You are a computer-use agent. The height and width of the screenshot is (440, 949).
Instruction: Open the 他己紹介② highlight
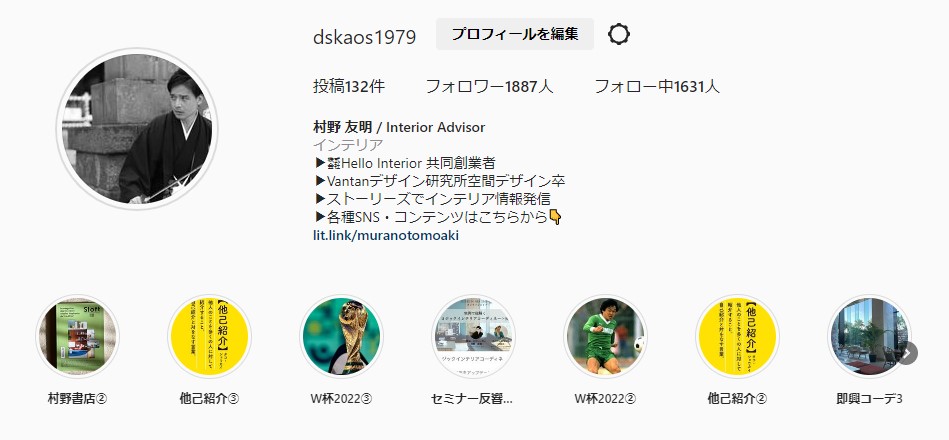tap(737, 336)
